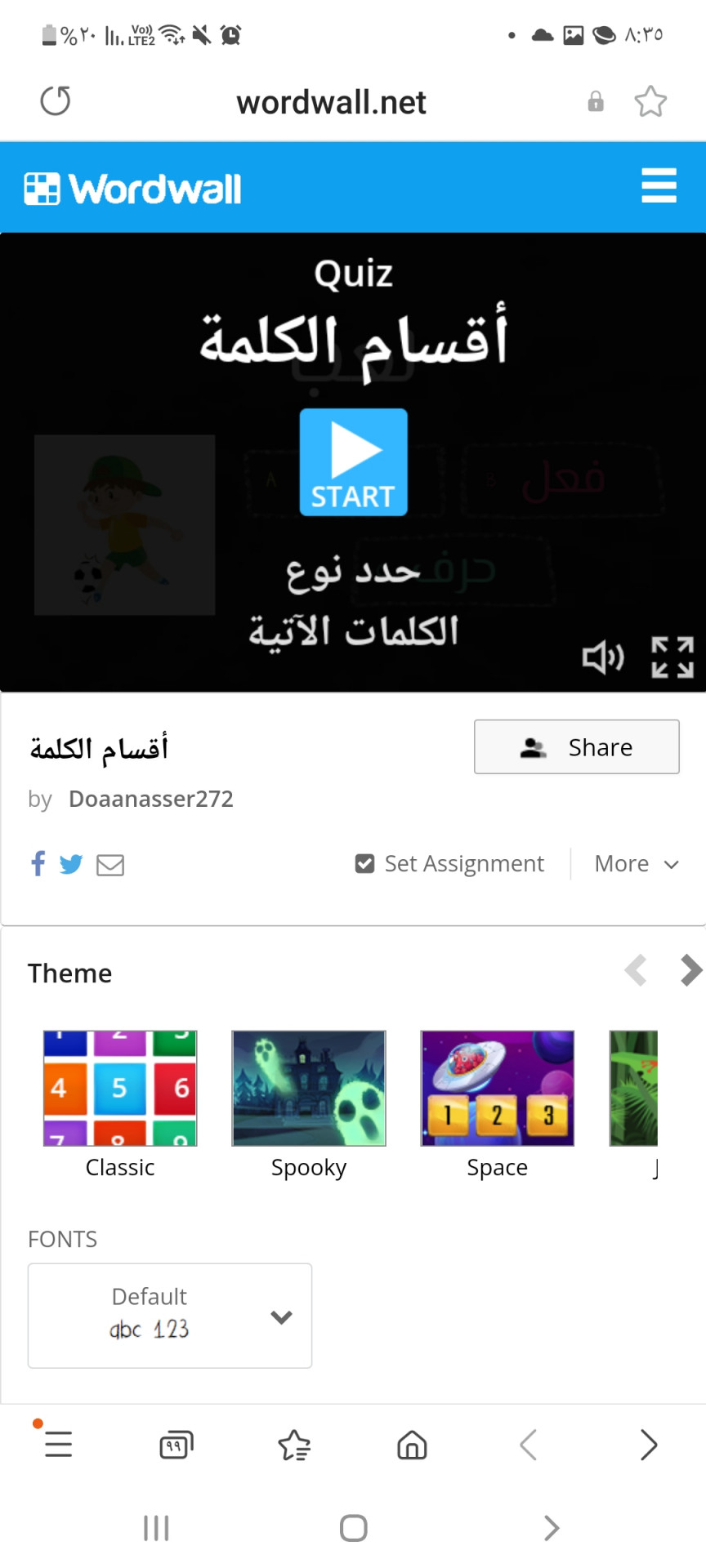Tap Set Assignment
The height and width of the screenshot is (1568, 706).
coord(449,864)
